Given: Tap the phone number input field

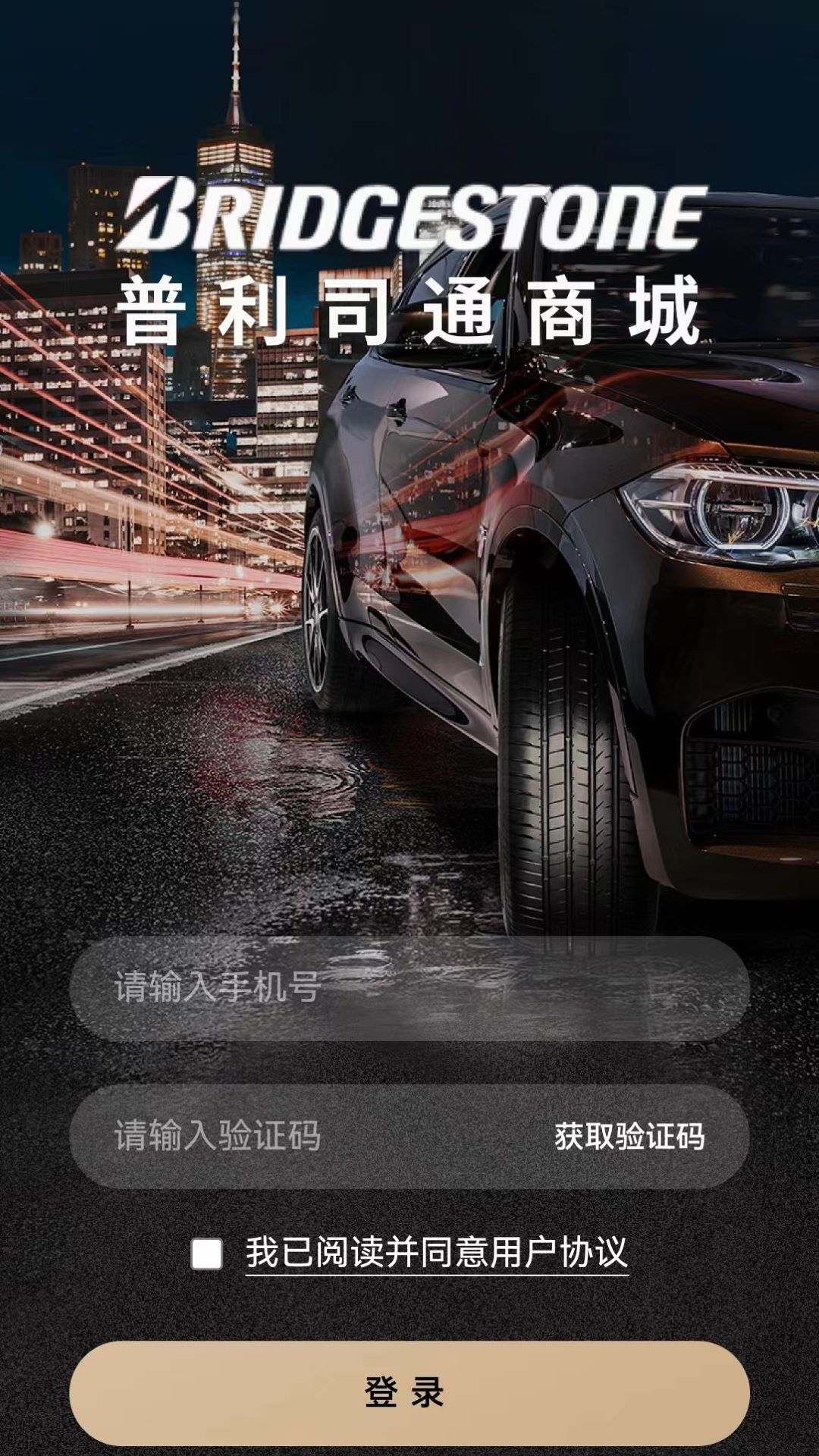Looking at the screenshot, I should [409, 988].
